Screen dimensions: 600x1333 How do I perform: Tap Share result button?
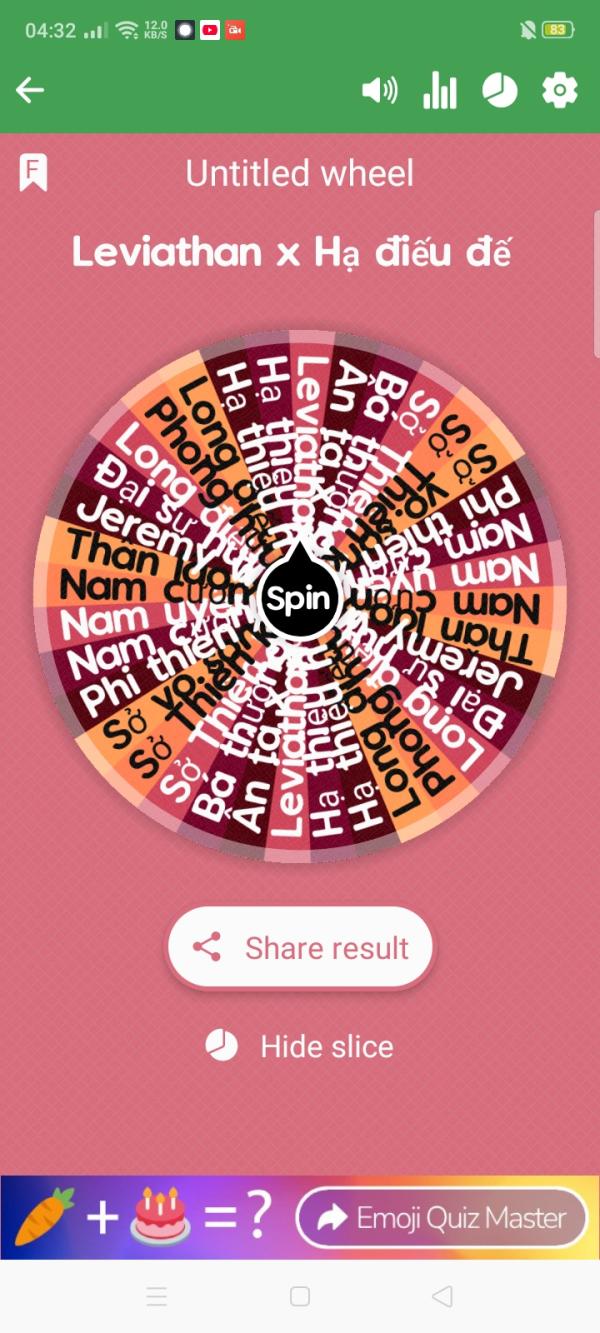[300, 948]
